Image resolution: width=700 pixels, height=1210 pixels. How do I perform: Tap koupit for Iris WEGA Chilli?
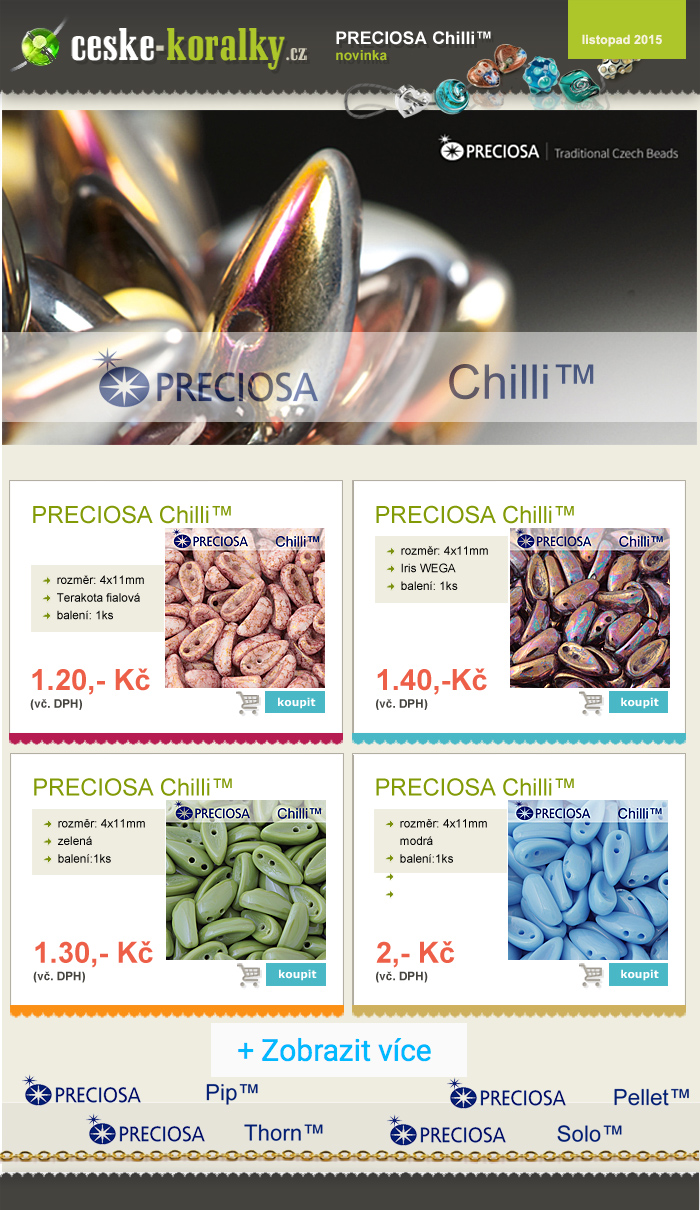click(x=638, y=702)
